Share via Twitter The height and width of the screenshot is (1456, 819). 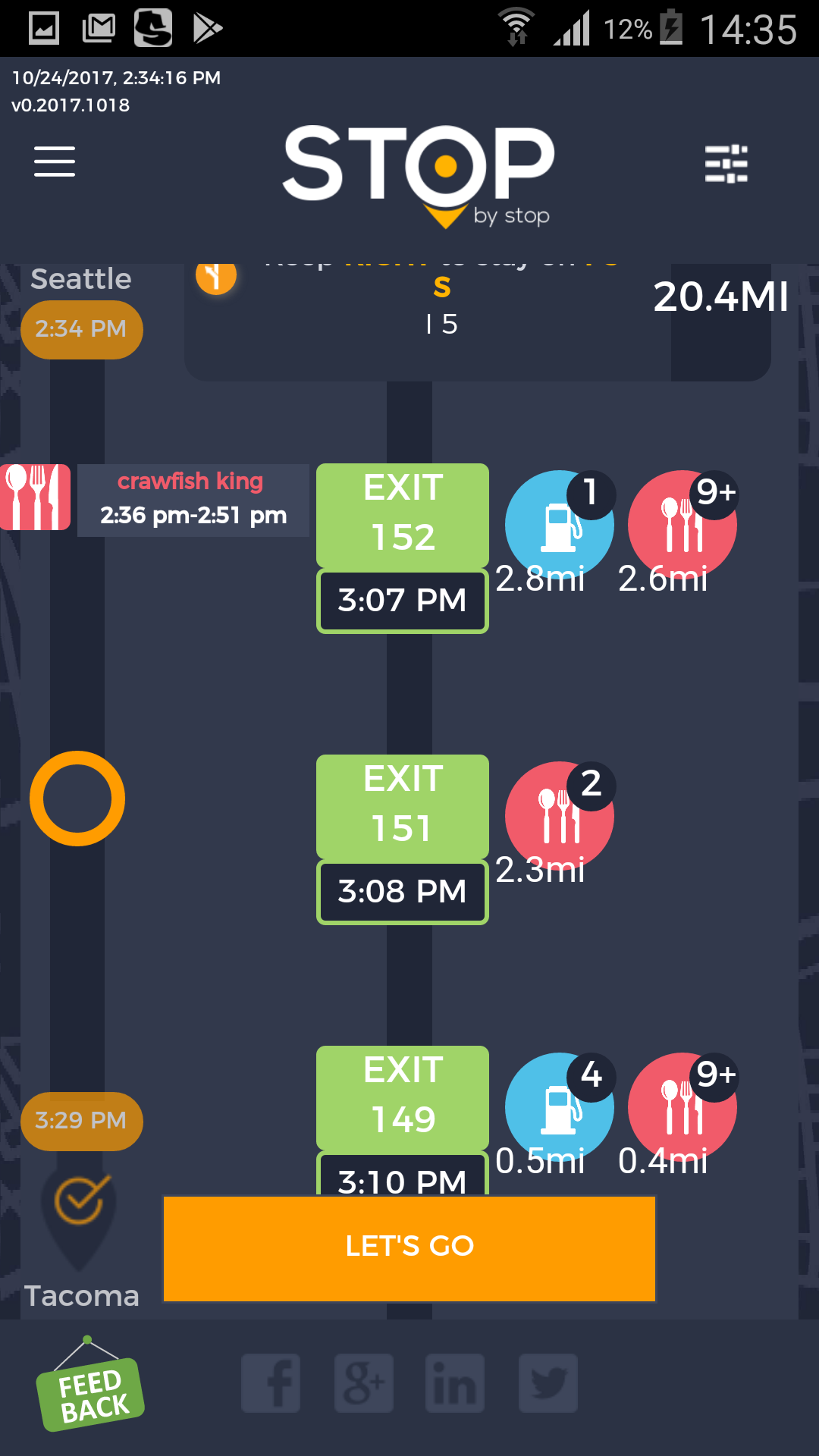click(x=548, y=1383)
